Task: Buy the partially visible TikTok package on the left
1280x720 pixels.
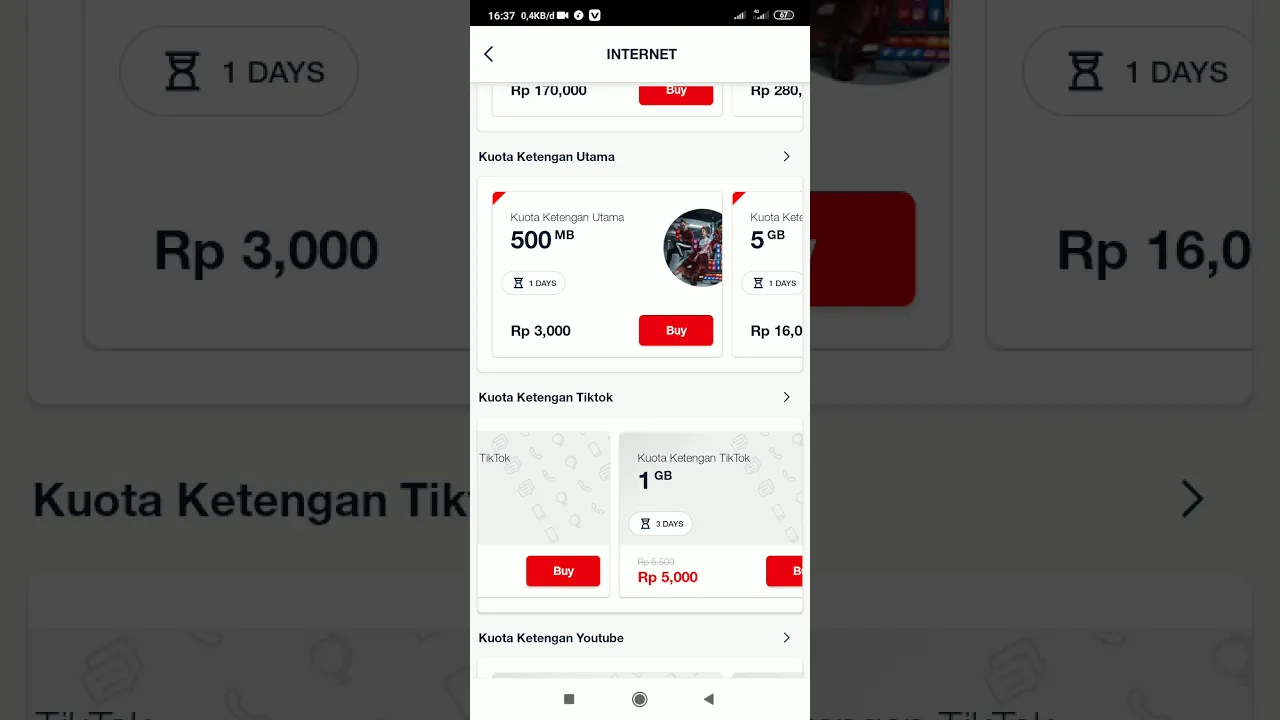Action: 563,571
